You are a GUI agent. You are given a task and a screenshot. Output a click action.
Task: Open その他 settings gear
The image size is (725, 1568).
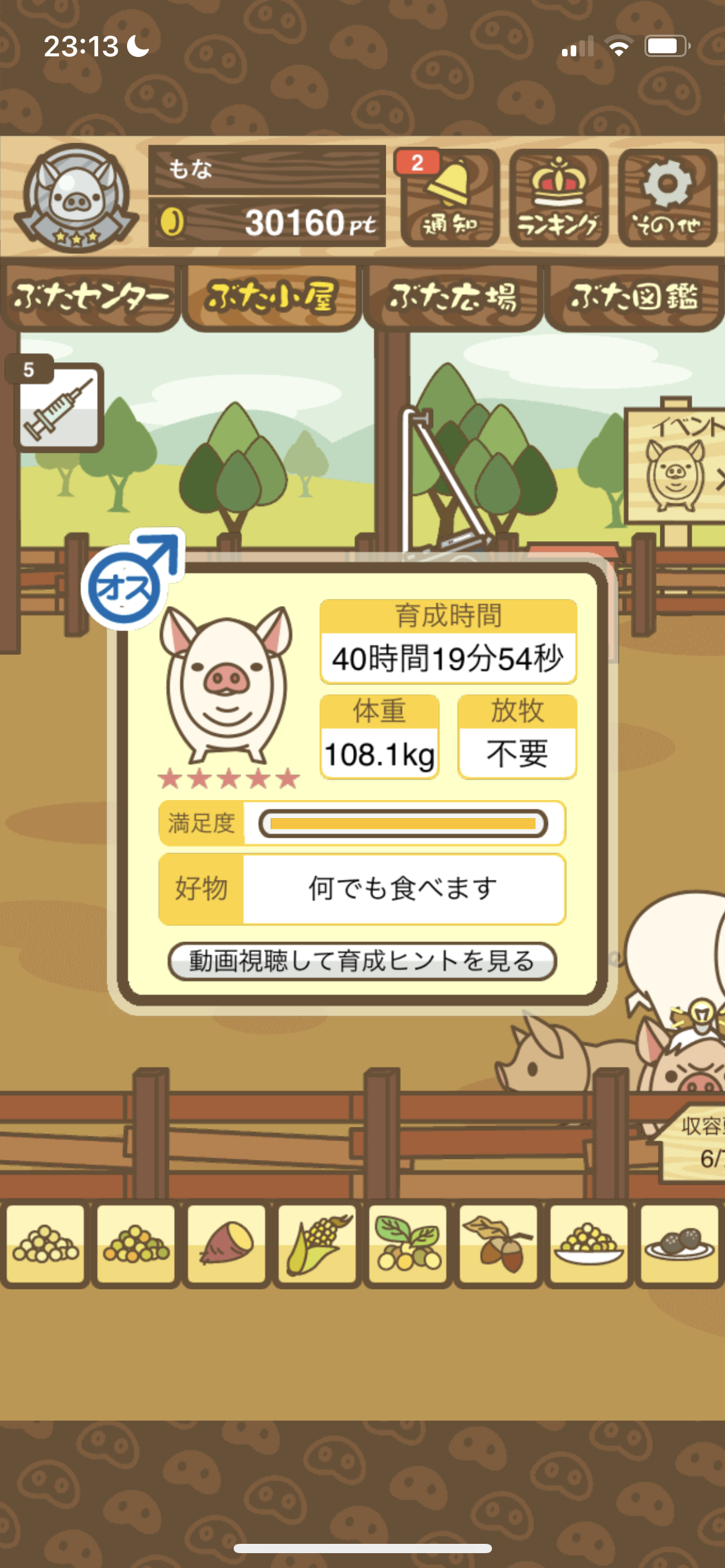click(667, 198)
